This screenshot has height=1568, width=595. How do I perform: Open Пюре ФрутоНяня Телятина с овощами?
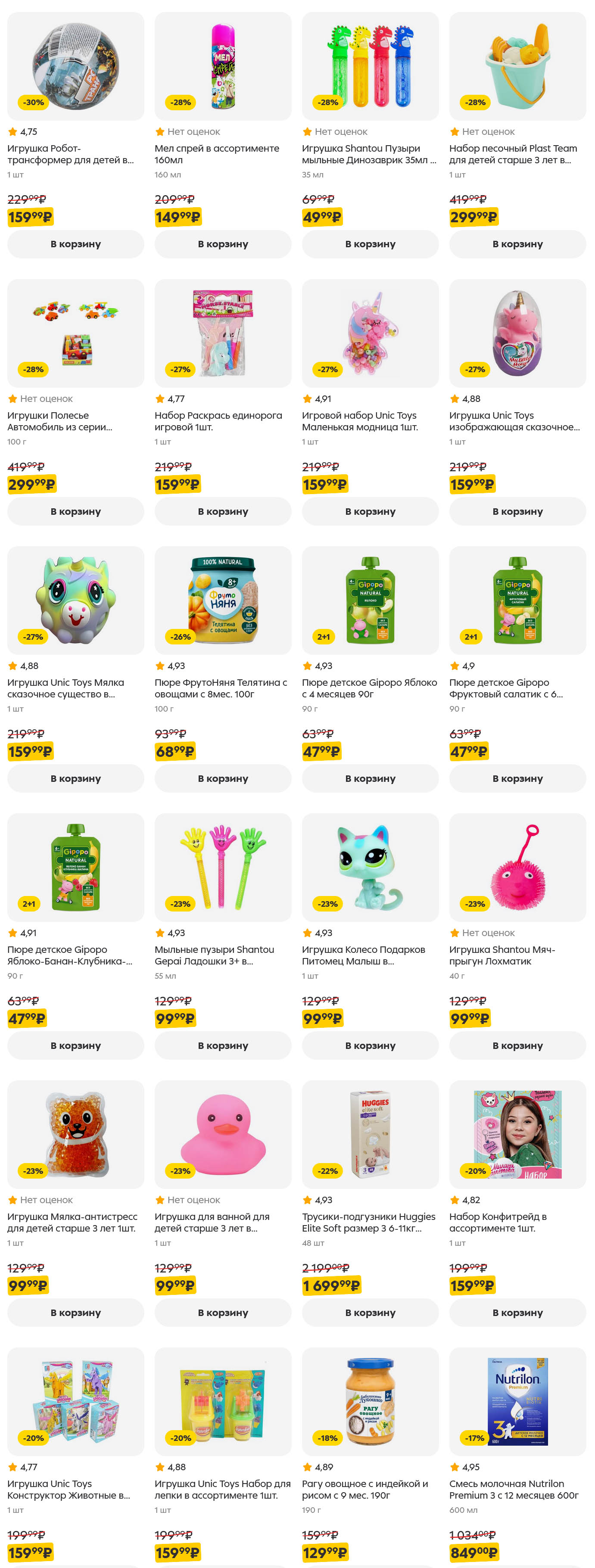pyautogui.click(x=223, y=688)
